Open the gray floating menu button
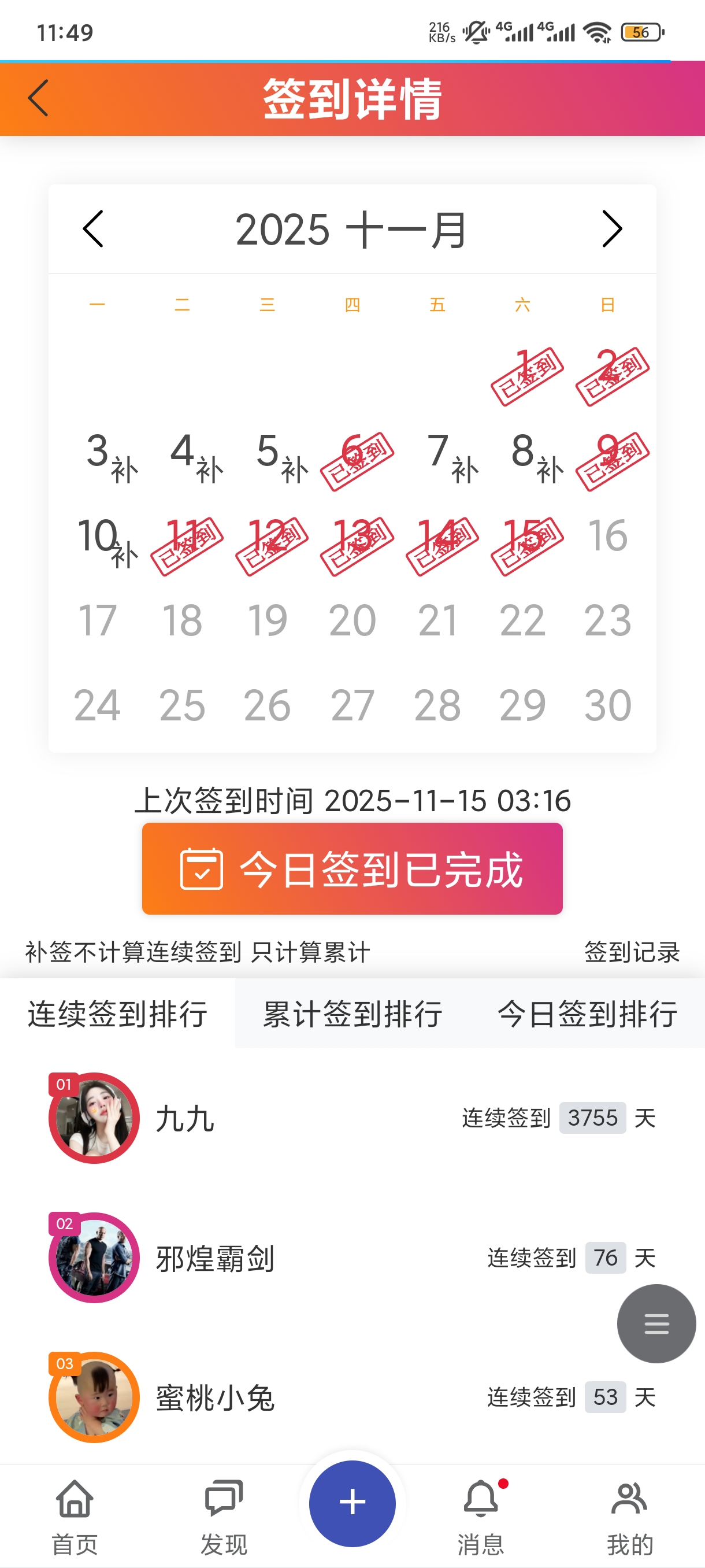This screenshot has height=1568, width=705. (x=656, y=1323)
